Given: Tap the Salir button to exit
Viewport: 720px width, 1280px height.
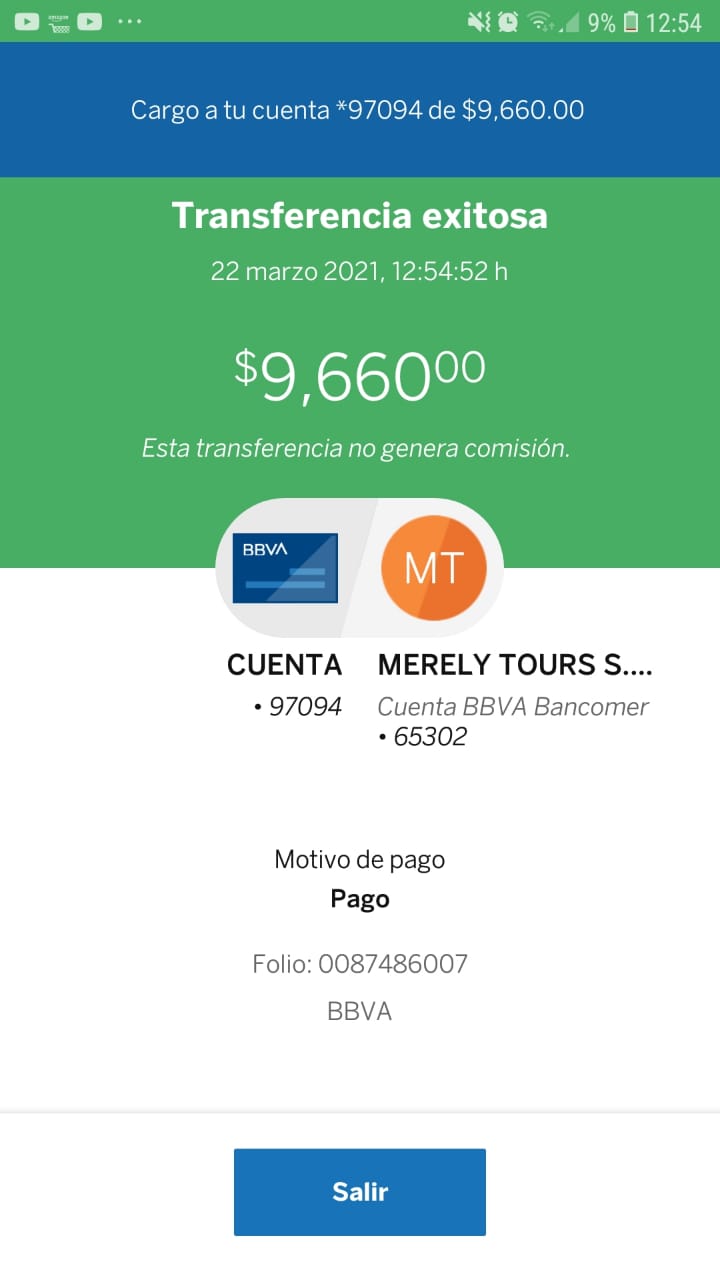Looking at the screenshot, I should [x=360, y=1192].
